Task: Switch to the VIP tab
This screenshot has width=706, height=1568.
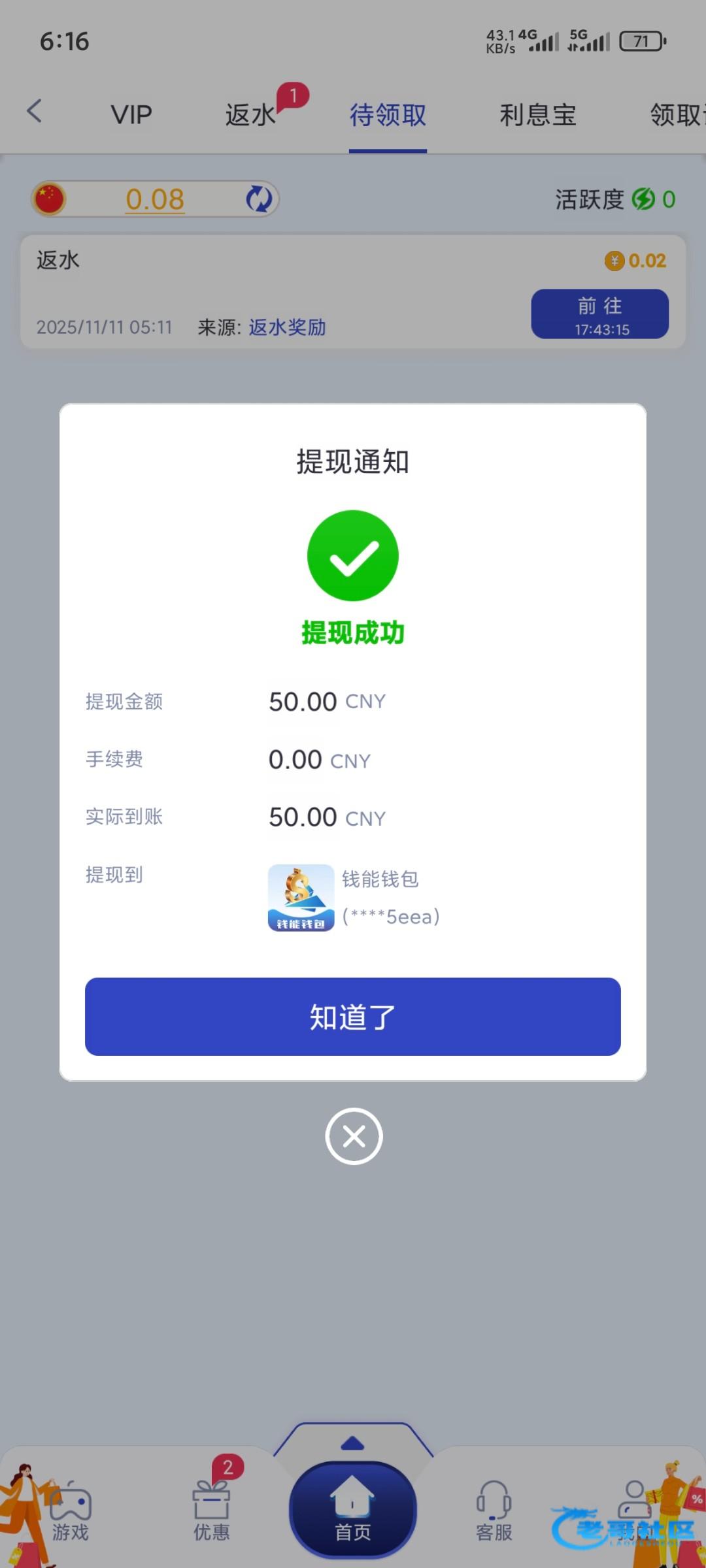Action: click(131, 115)
